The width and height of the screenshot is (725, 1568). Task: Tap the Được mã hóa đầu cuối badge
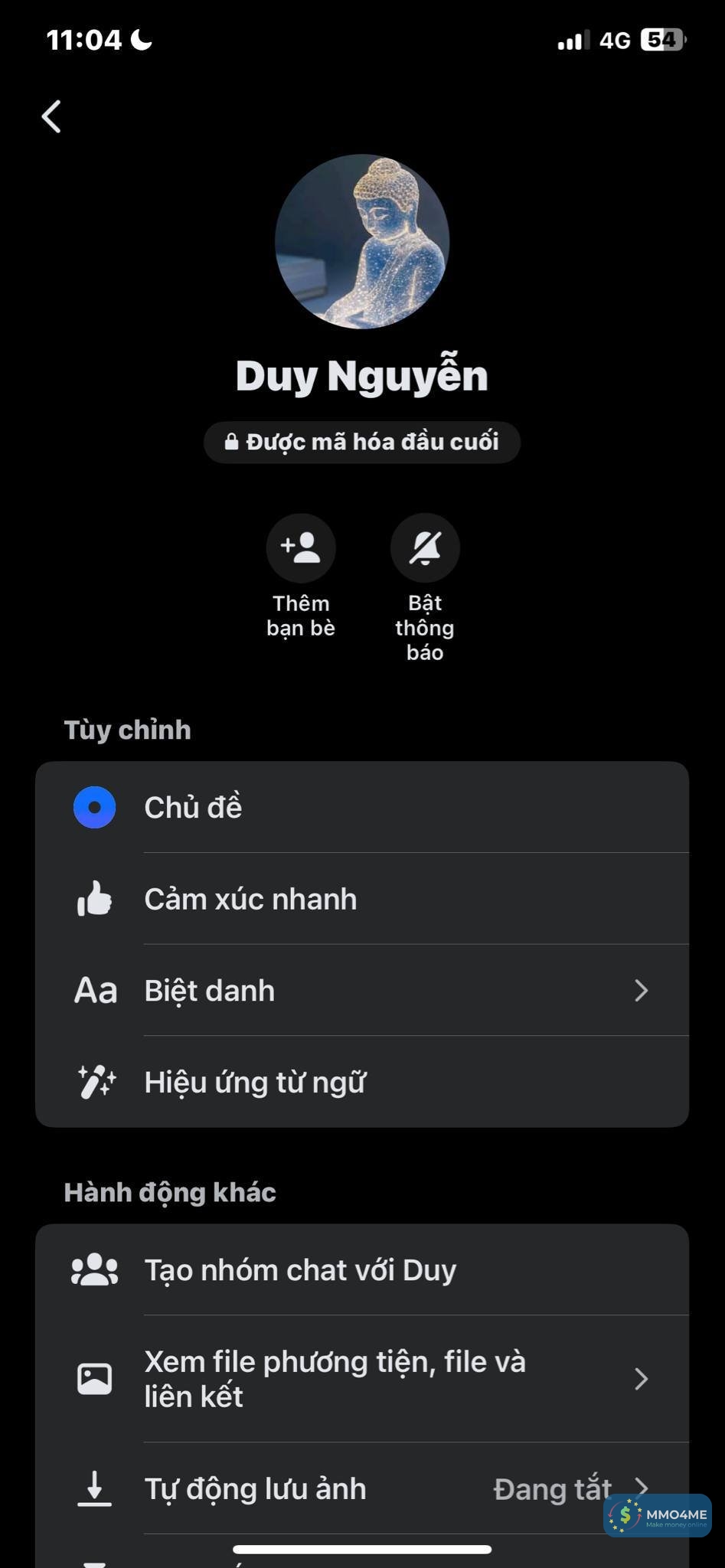click(x=362, y=443)
